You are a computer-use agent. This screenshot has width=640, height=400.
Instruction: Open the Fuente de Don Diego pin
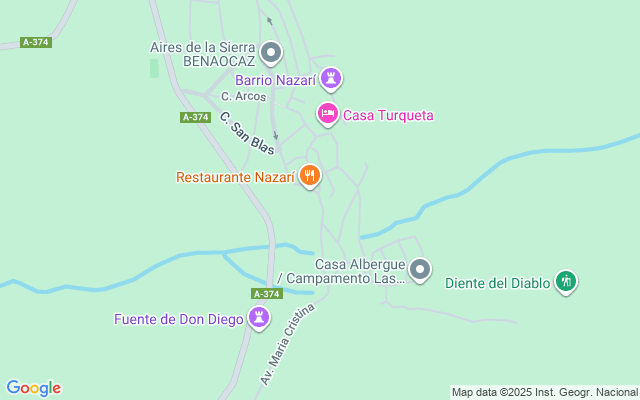[259, 319]
